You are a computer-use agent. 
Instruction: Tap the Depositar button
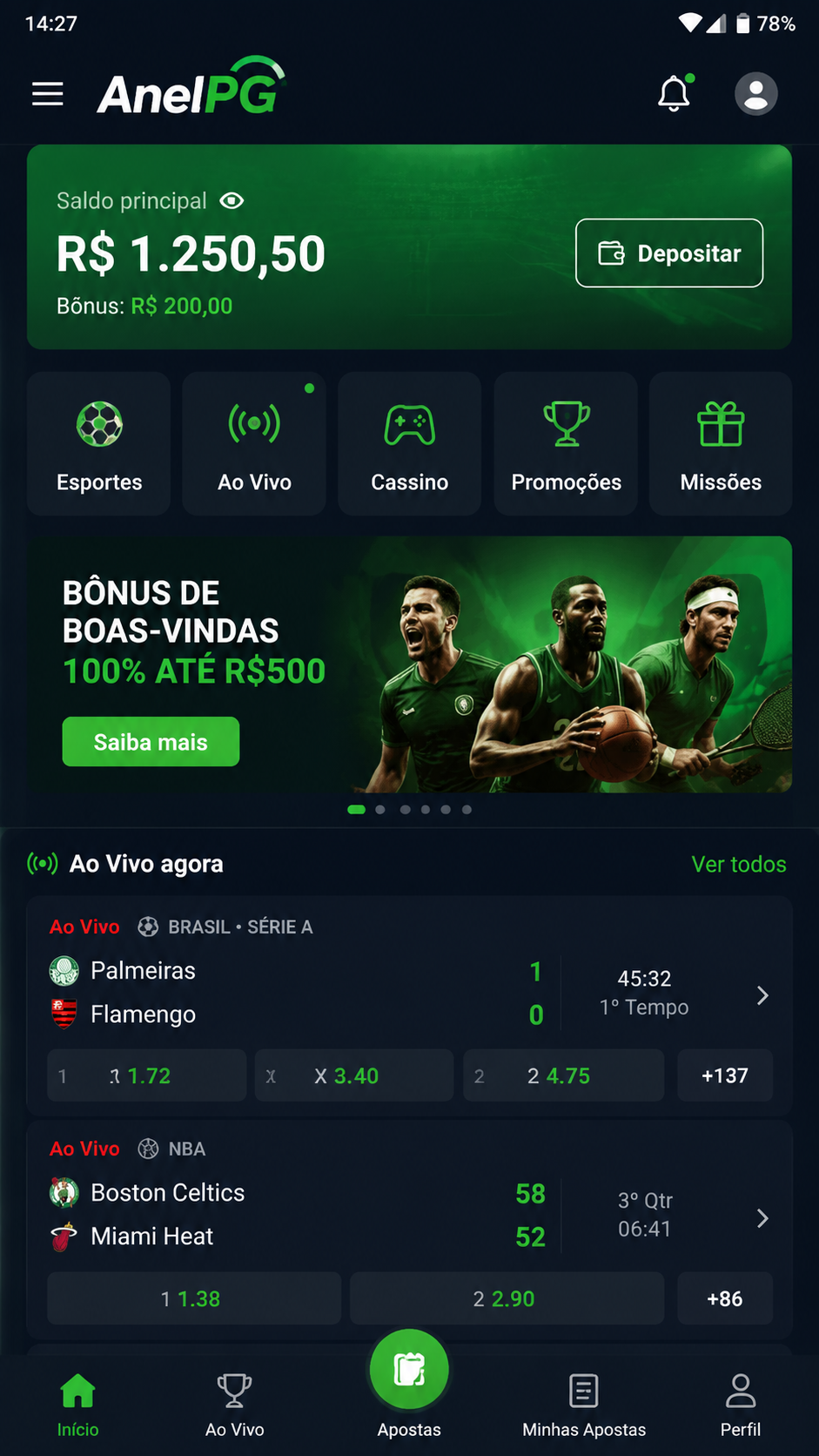(669, 253)
